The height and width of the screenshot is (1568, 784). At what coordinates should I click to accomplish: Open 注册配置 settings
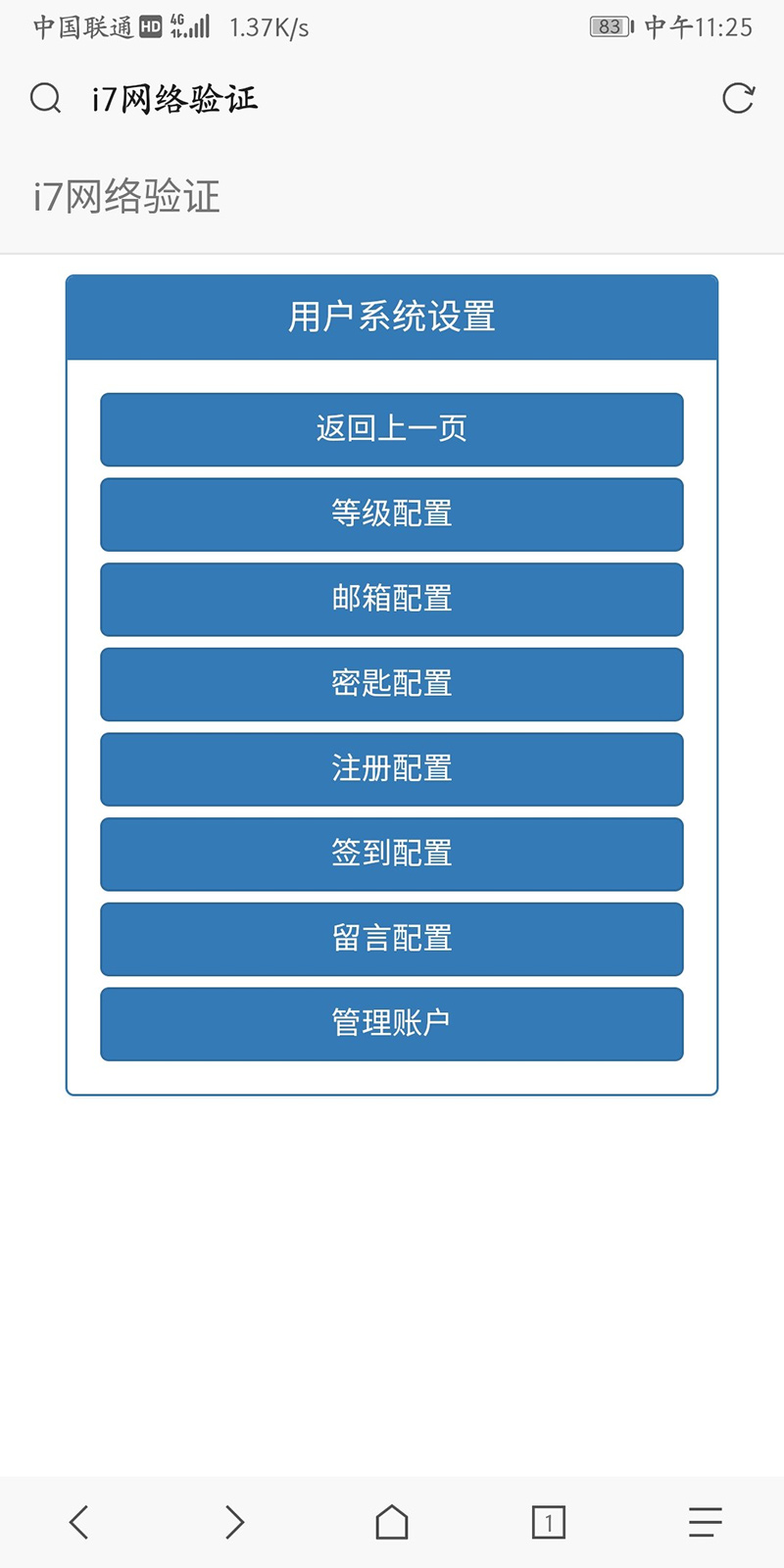[x=392, y=769]
